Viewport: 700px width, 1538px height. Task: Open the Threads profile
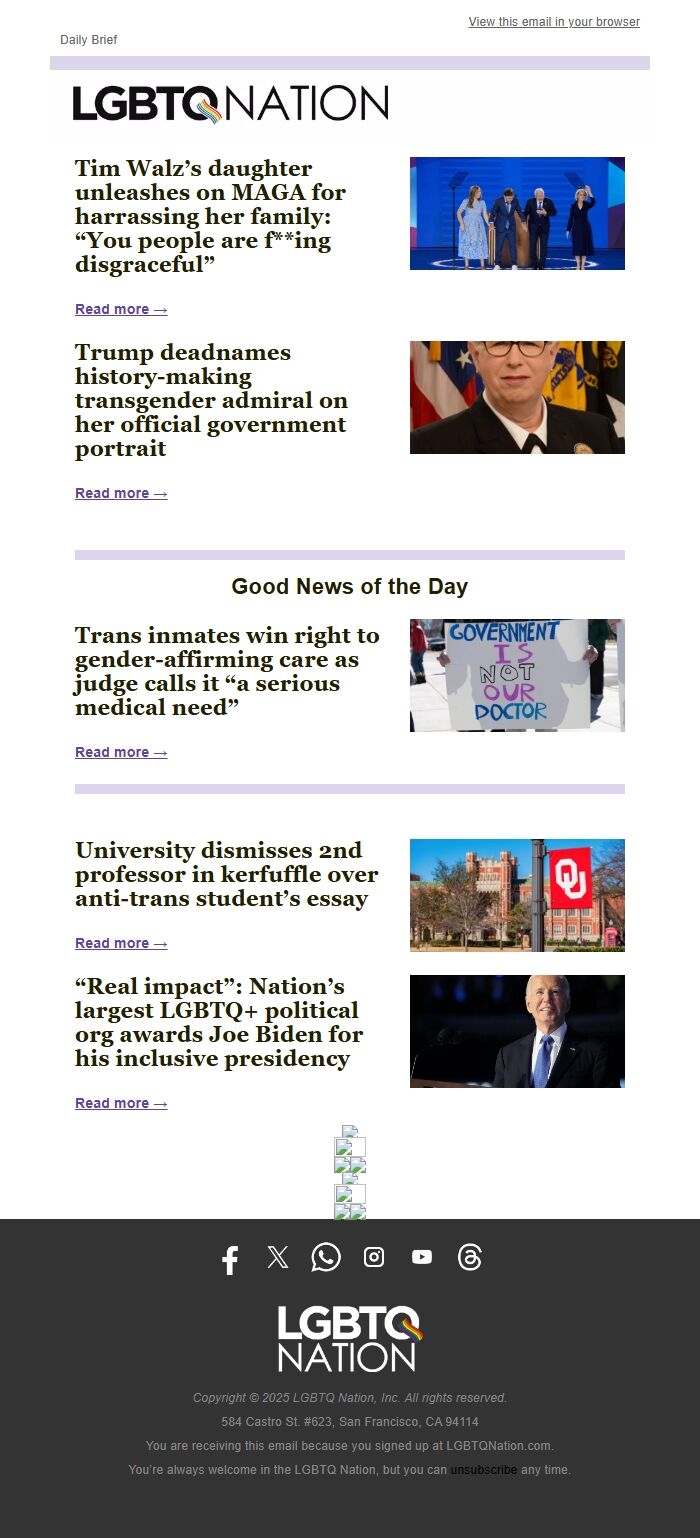click(x=470, y=1258)
